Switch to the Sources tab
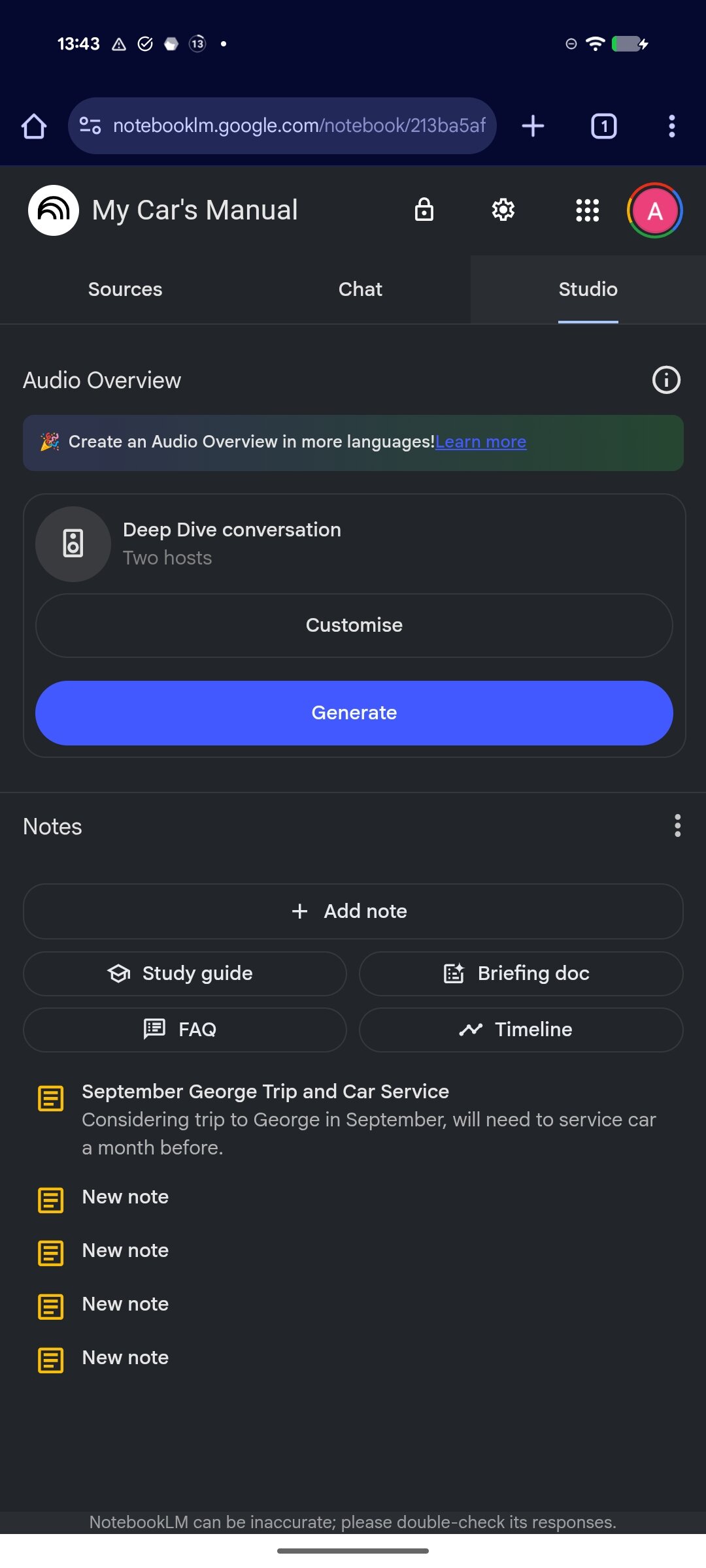This screenshot has width=706, height=1568. coord(125,289)
